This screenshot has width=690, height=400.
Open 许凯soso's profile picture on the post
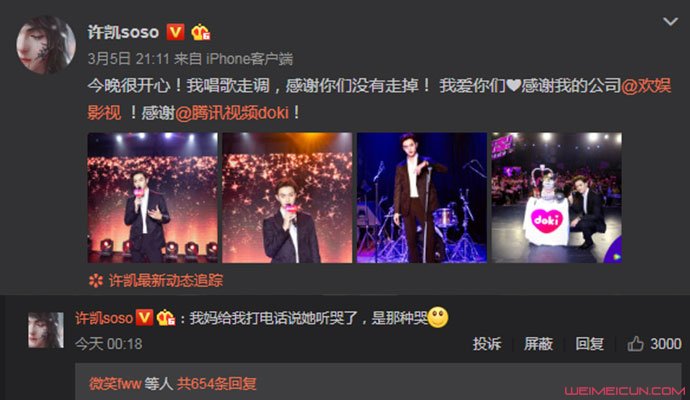45,45
